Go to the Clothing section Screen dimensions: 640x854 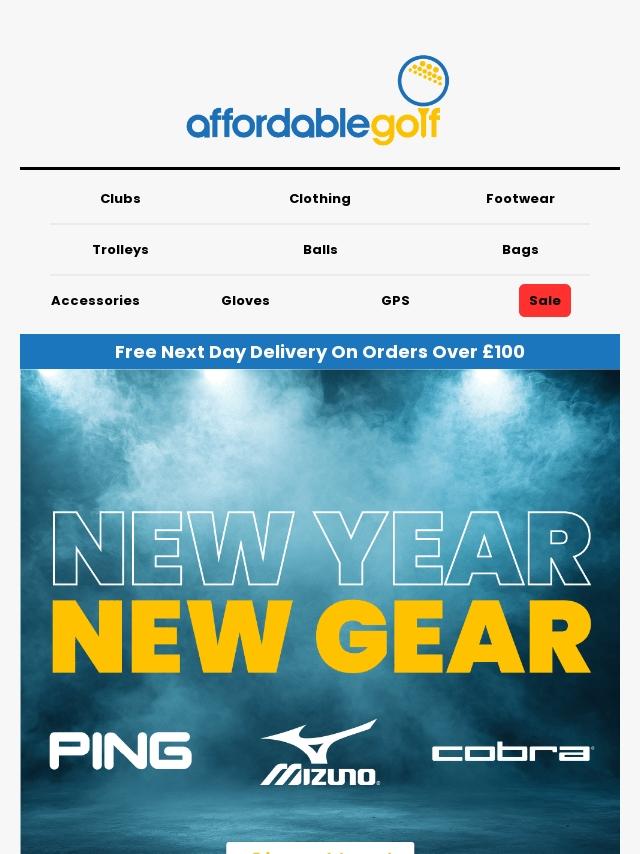(320, 198)
